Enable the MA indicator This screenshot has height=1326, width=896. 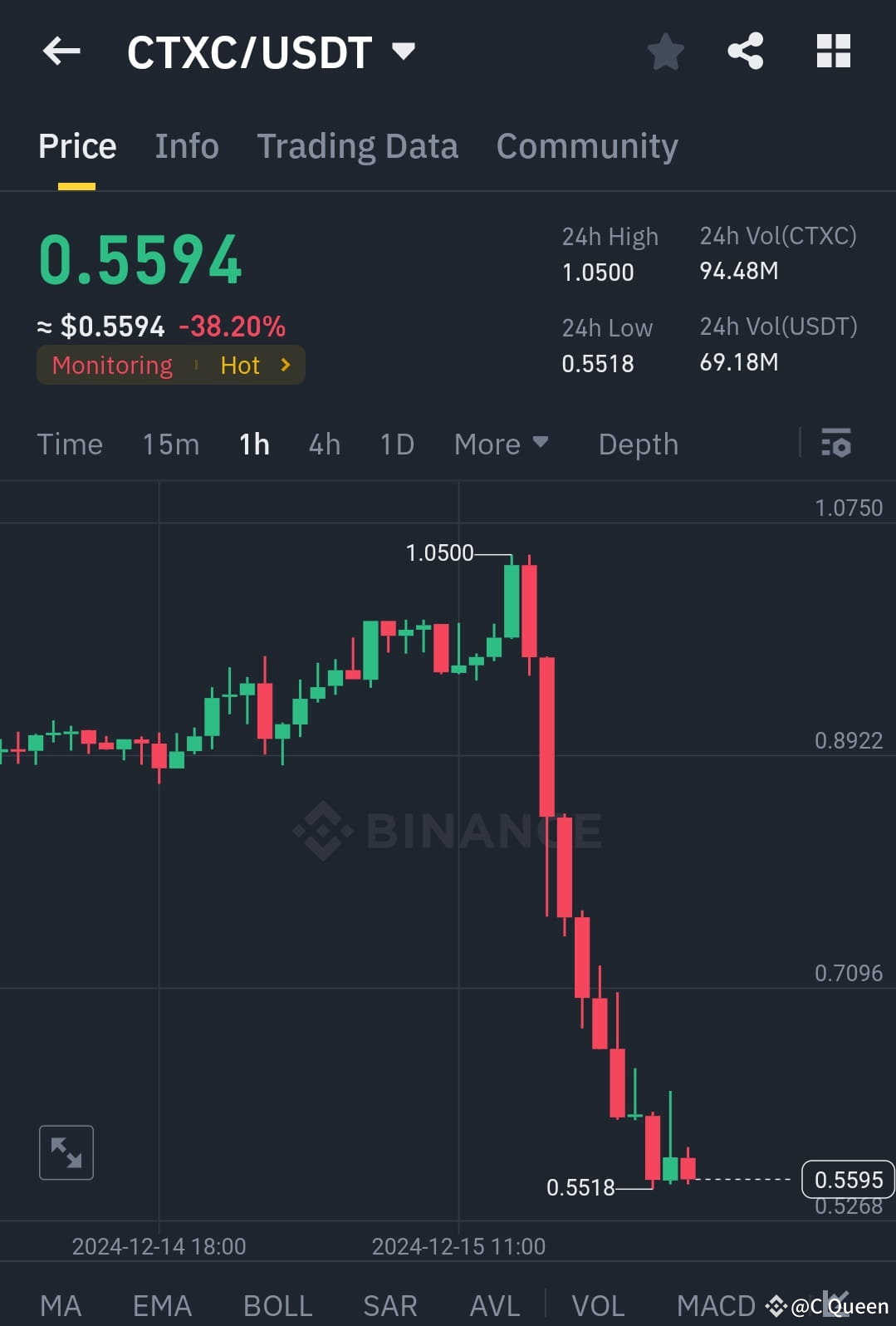(61, 1304)
